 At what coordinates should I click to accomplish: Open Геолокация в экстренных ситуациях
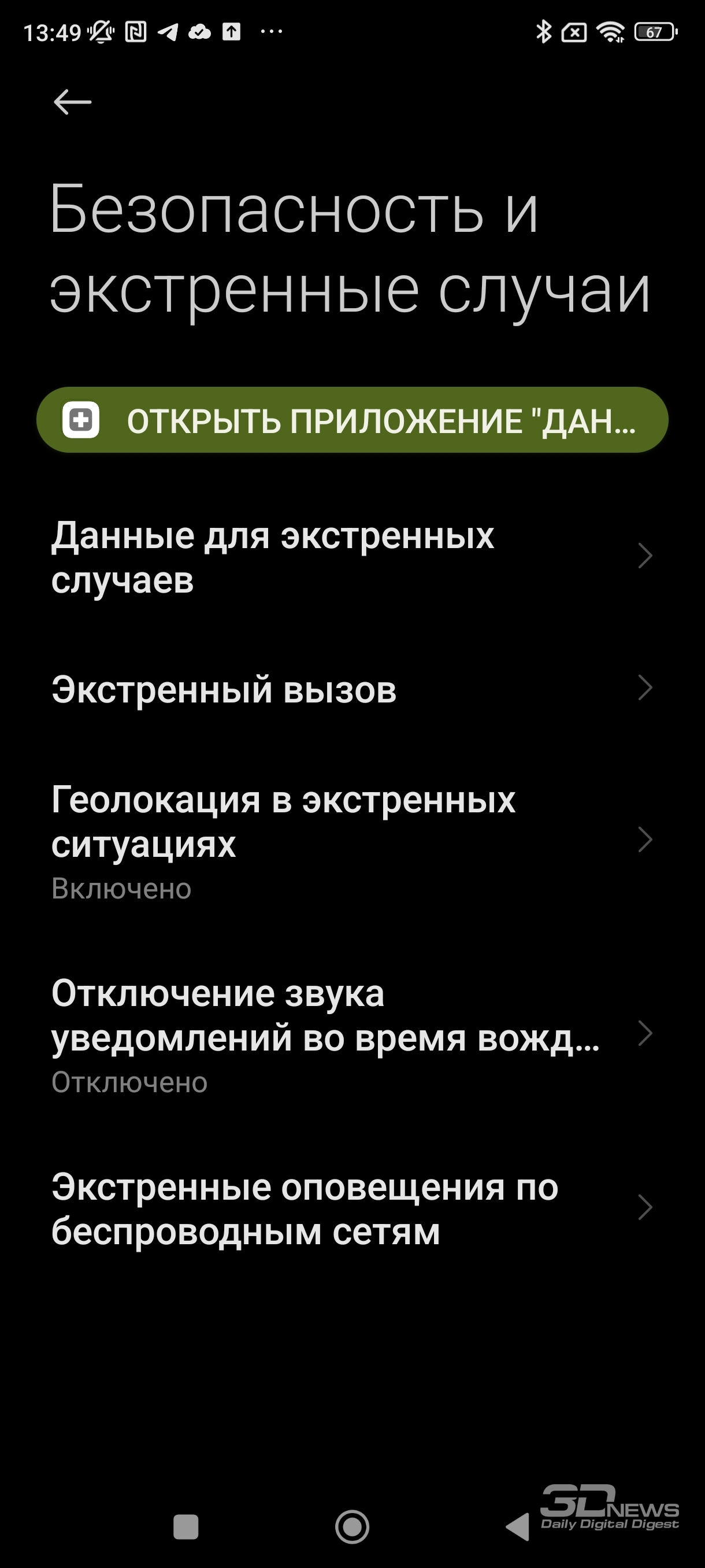click(x=352, y=841)
